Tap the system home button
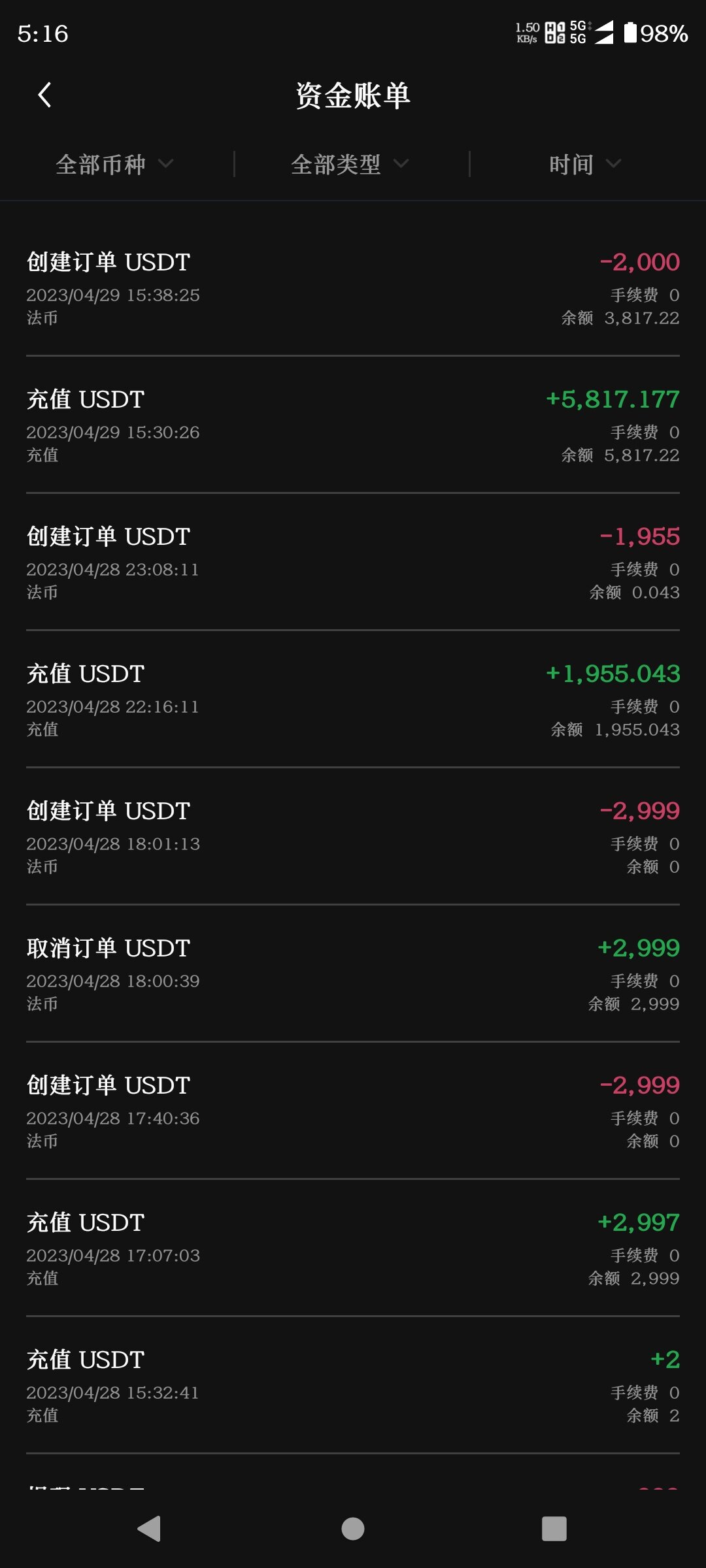The image size is (706, 1568). (x=353, y=1529)
